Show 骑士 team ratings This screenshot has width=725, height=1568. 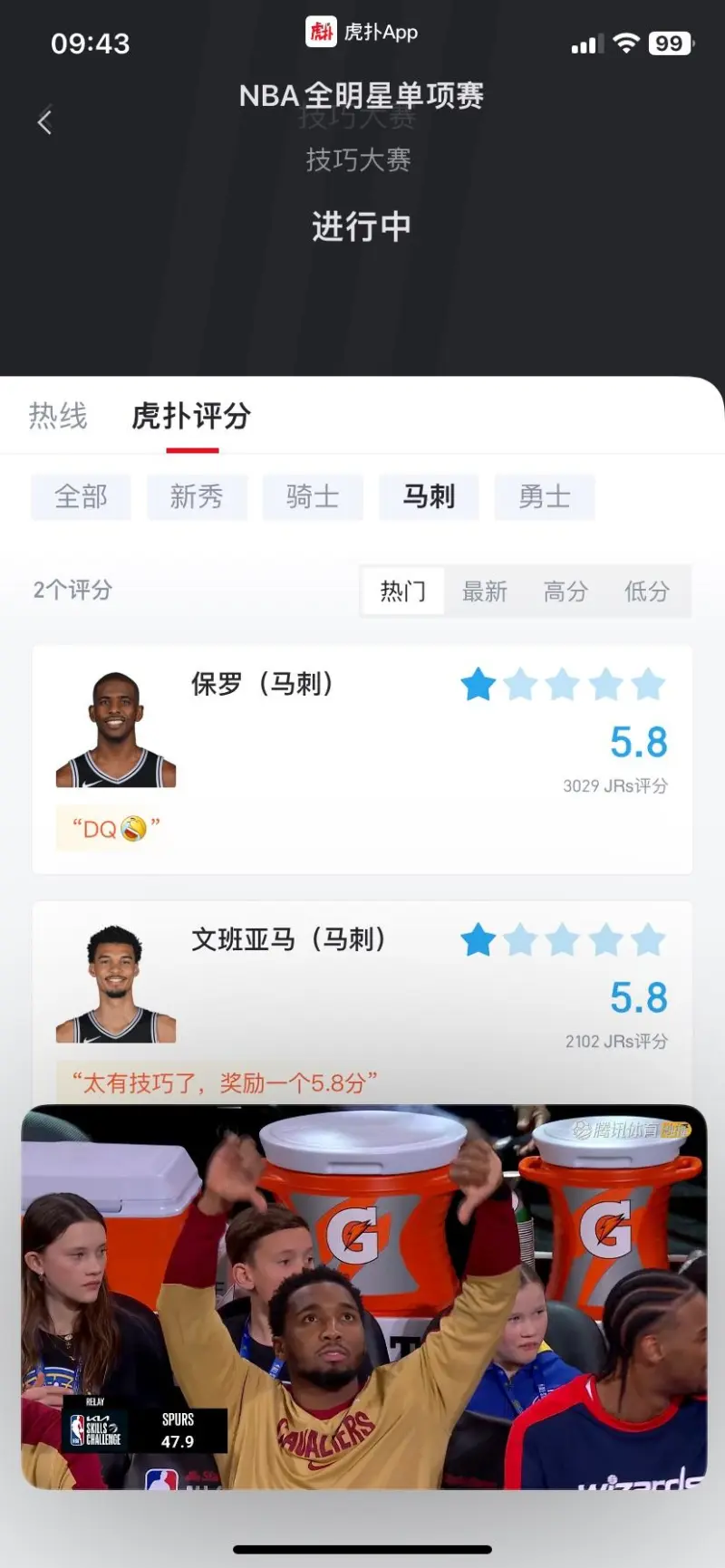pyautogui.click(x=313, y=496)
